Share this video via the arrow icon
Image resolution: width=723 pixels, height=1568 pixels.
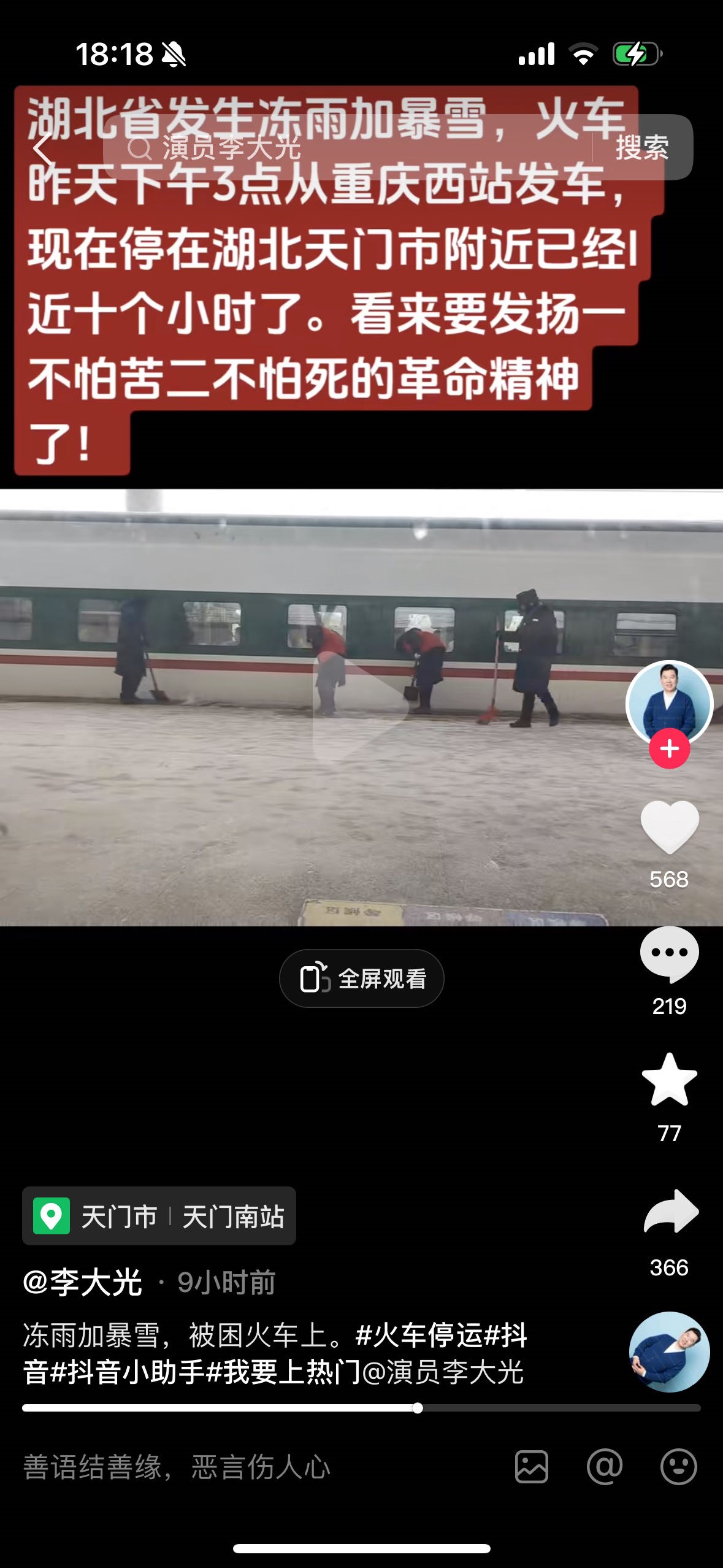click(x=670, y=1212)
